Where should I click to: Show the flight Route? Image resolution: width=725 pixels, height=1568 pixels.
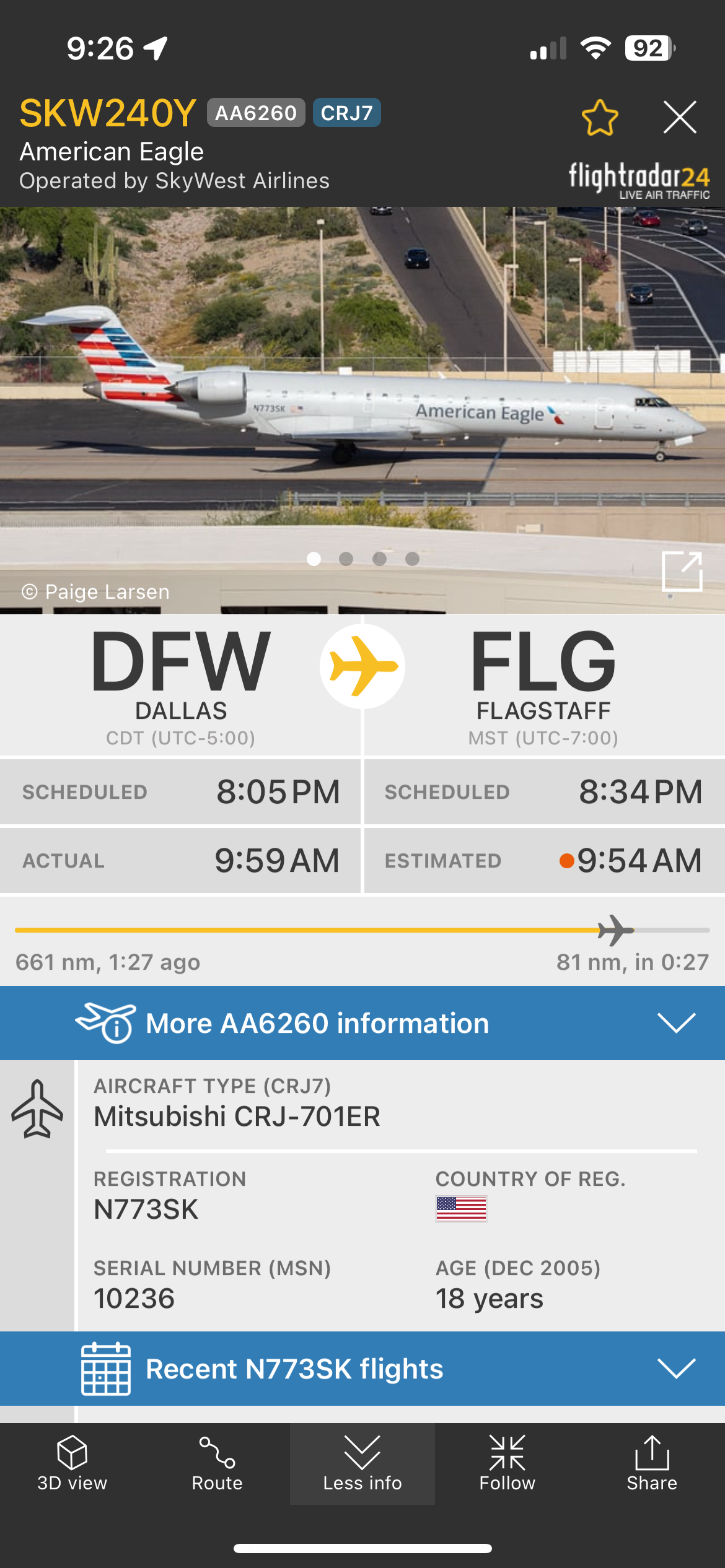pos(217,1463)
